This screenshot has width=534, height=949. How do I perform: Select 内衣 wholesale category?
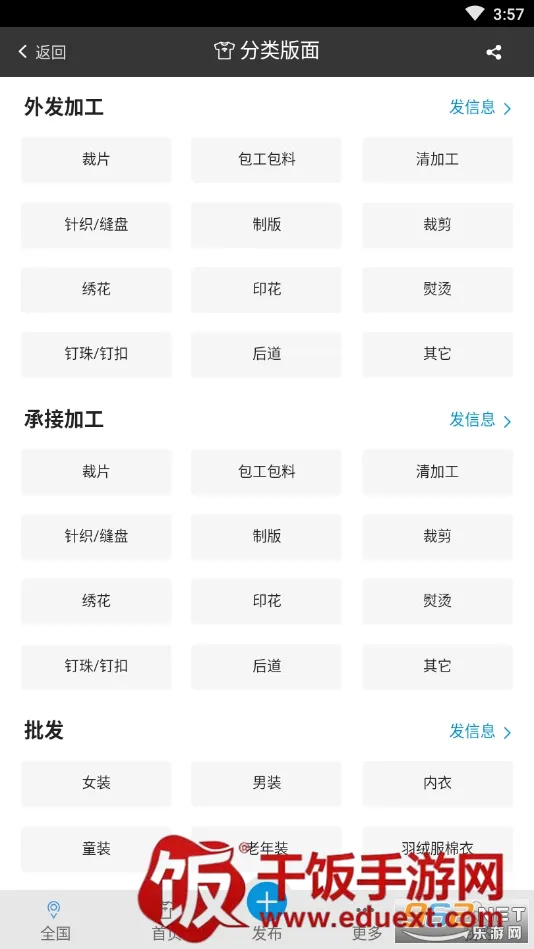pyautogui.click(x=437, y=783)
